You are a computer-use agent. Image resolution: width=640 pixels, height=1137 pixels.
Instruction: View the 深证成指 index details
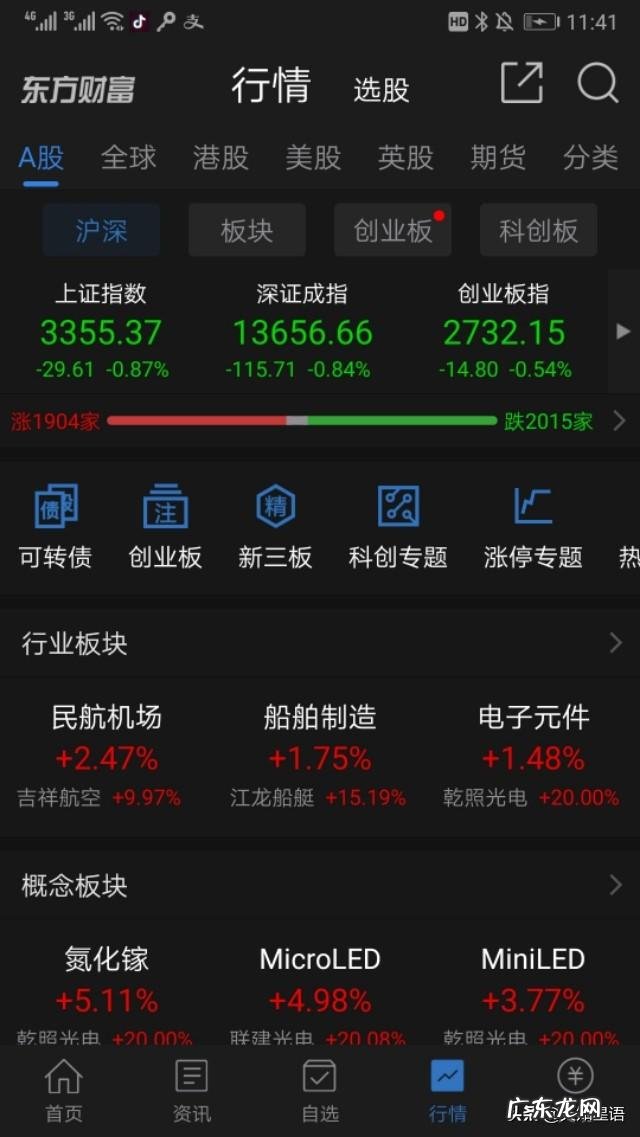(x=302, y=332)
